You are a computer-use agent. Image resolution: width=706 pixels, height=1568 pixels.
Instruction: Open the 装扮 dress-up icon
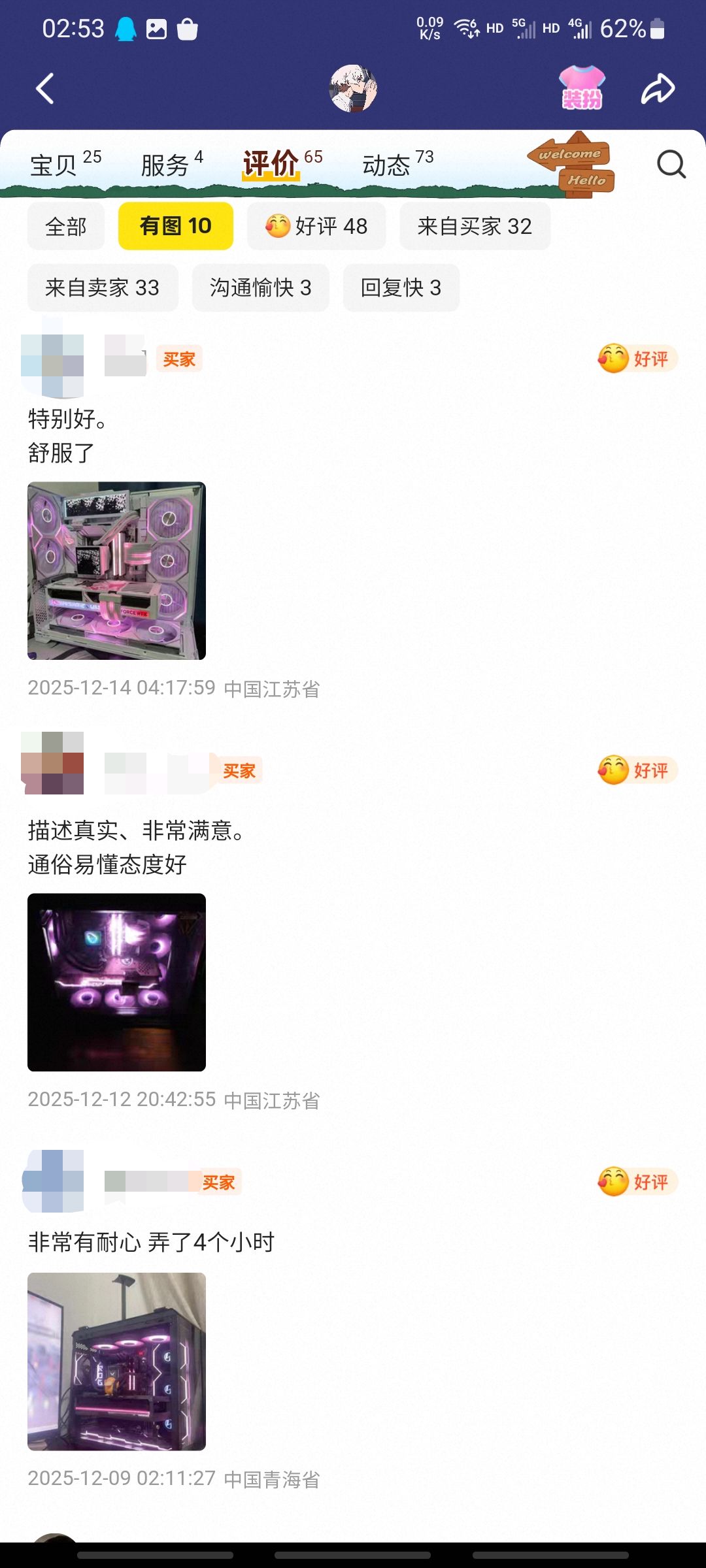[581, 88]
